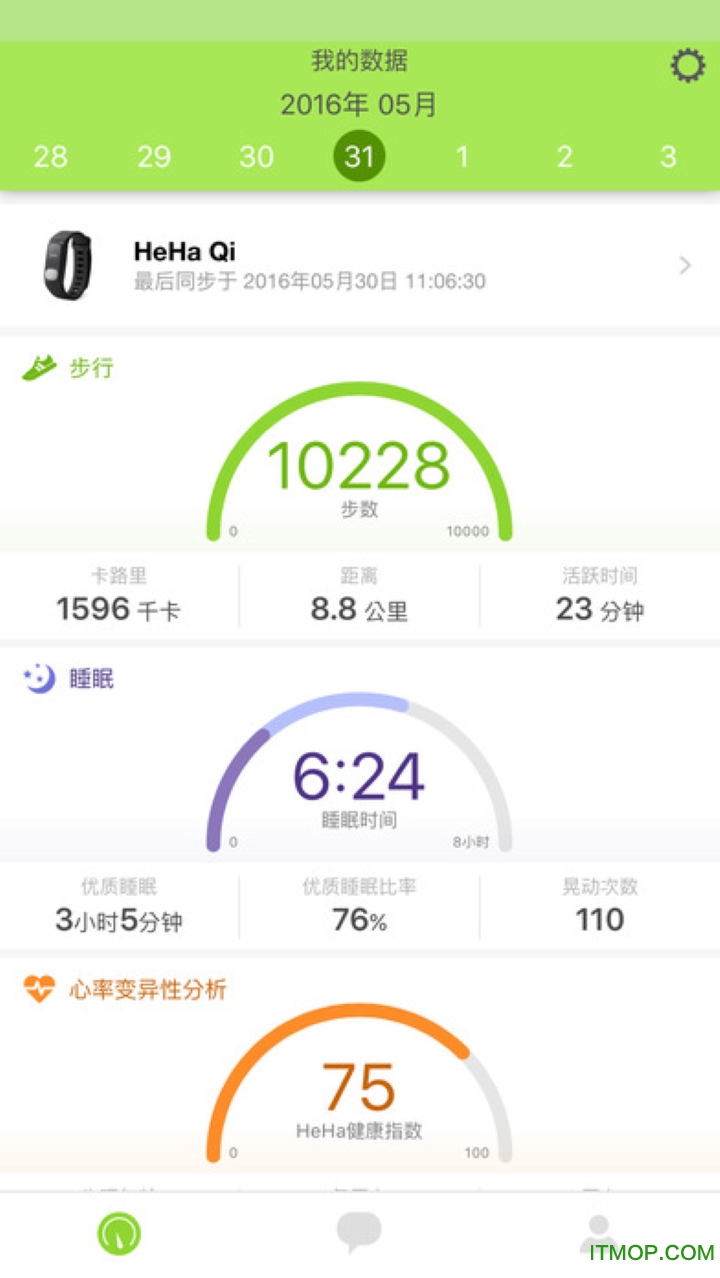This screenshot has height=1278, width=720.
Task: Click the green walking shoe icon
Action: tap(40, 366)
